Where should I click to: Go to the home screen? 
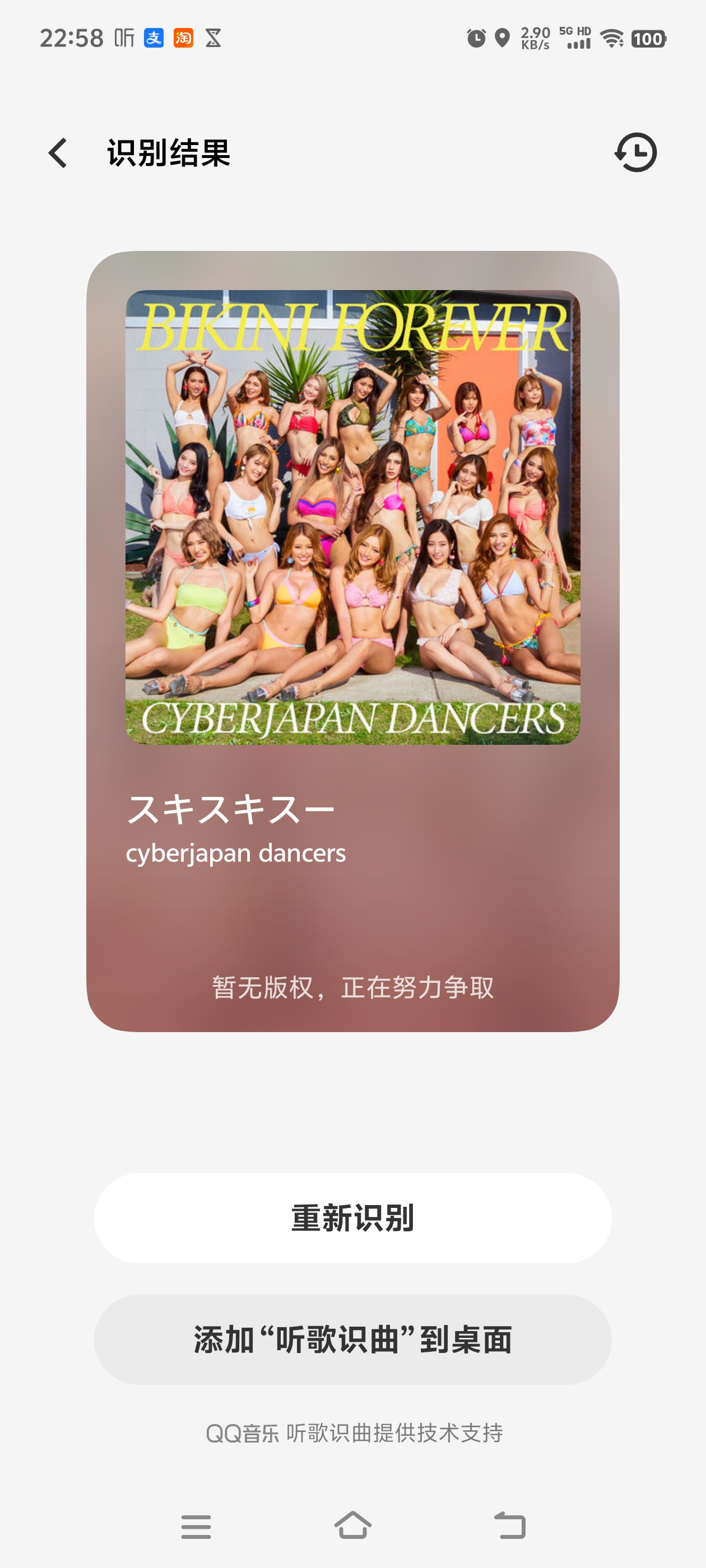[x=352, y=1525]
